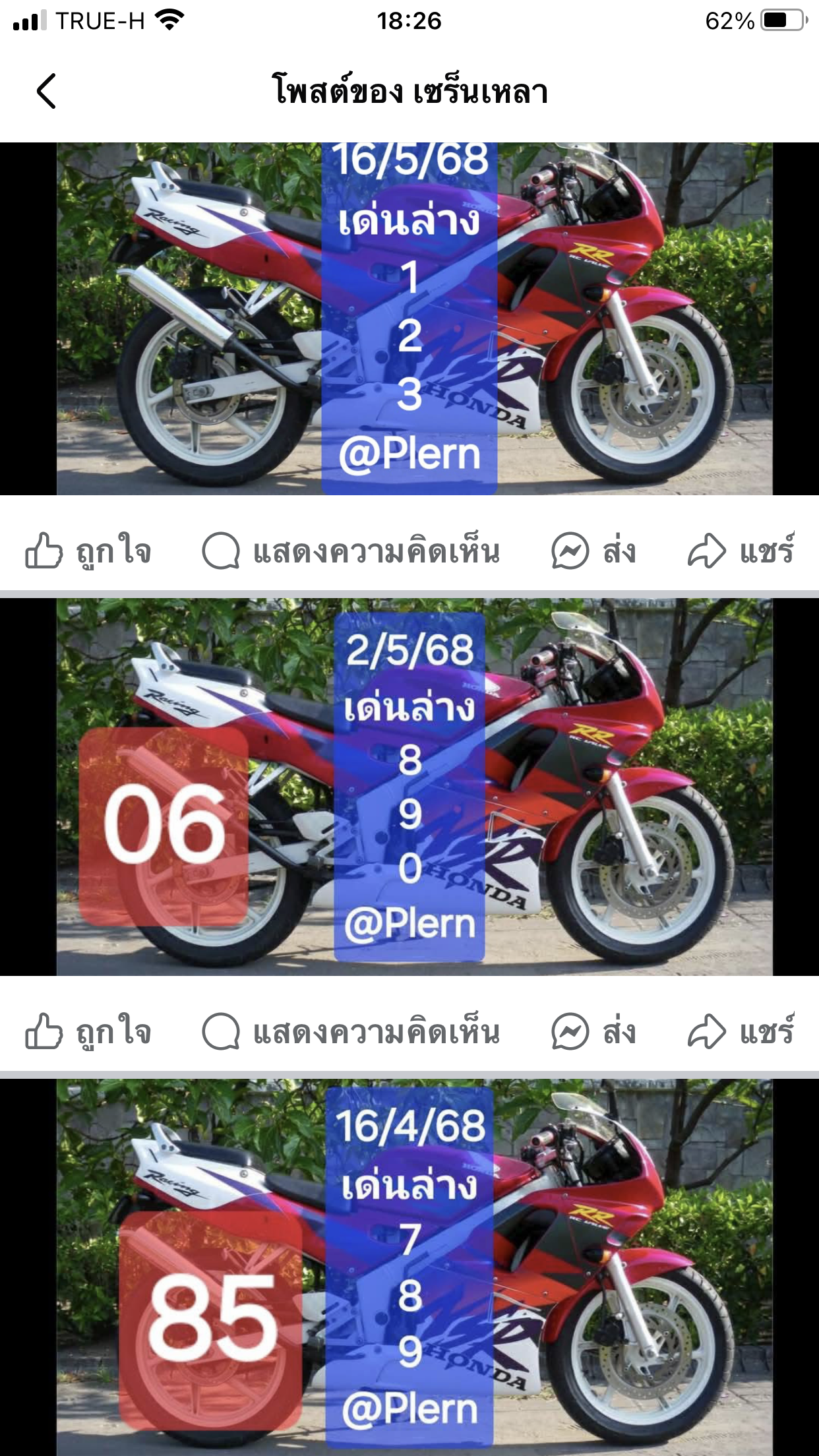Send the 2/5/68 photo via Messenger
The image size is (819, 1456).
point(593,1032)
